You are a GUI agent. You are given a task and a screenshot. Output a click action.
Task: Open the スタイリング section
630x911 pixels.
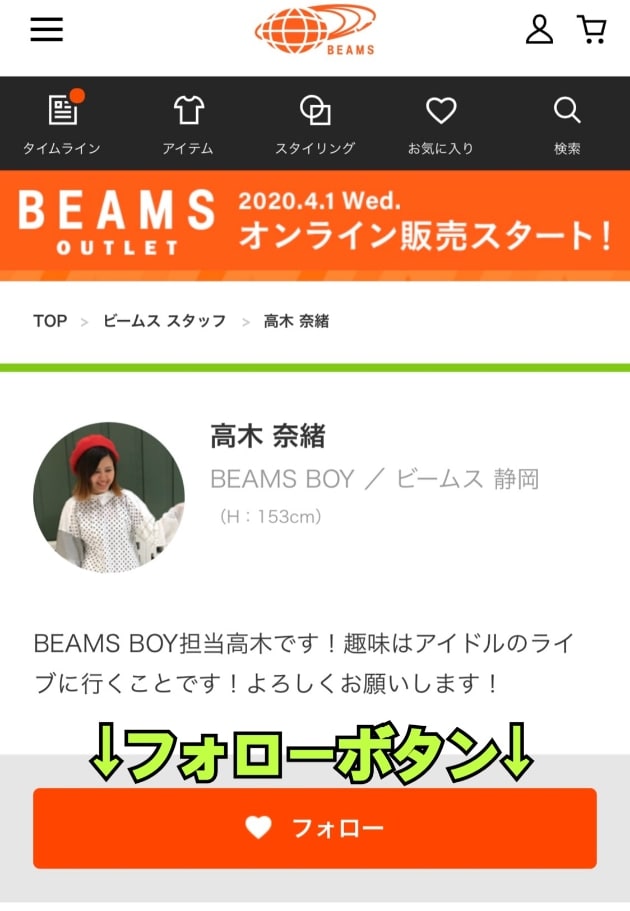(315, 124)
